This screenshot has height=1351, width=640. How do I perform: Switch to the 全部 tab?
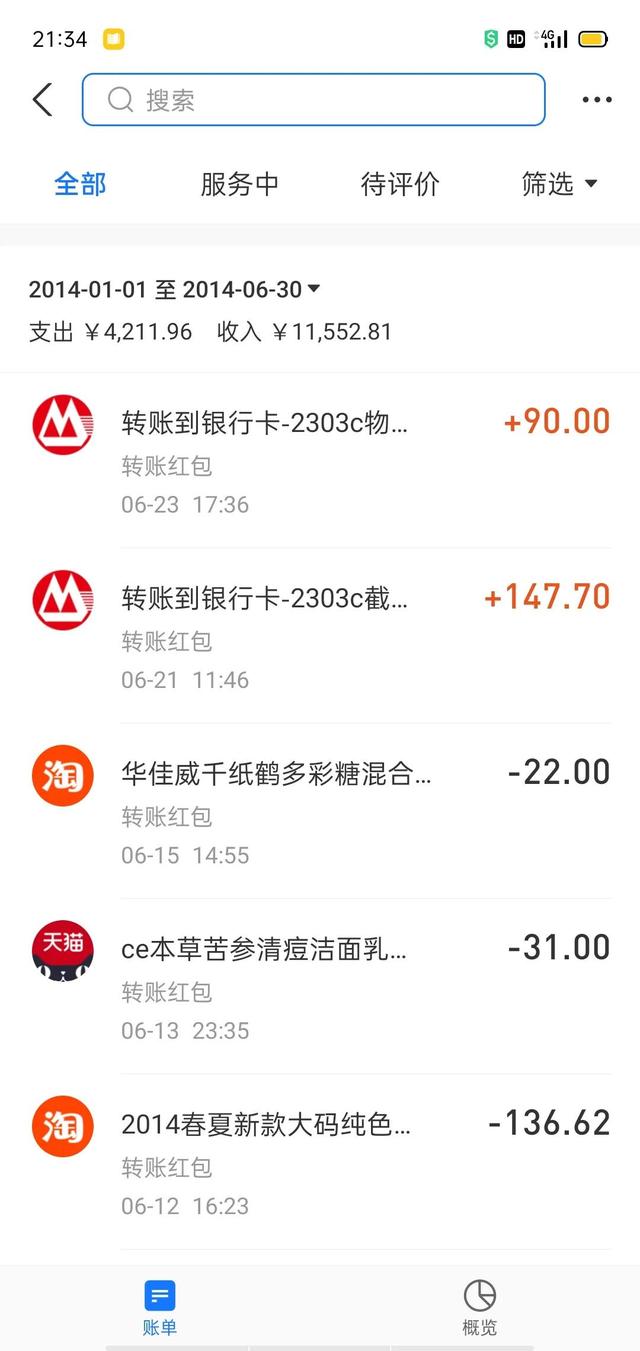(x=80, y=184)
